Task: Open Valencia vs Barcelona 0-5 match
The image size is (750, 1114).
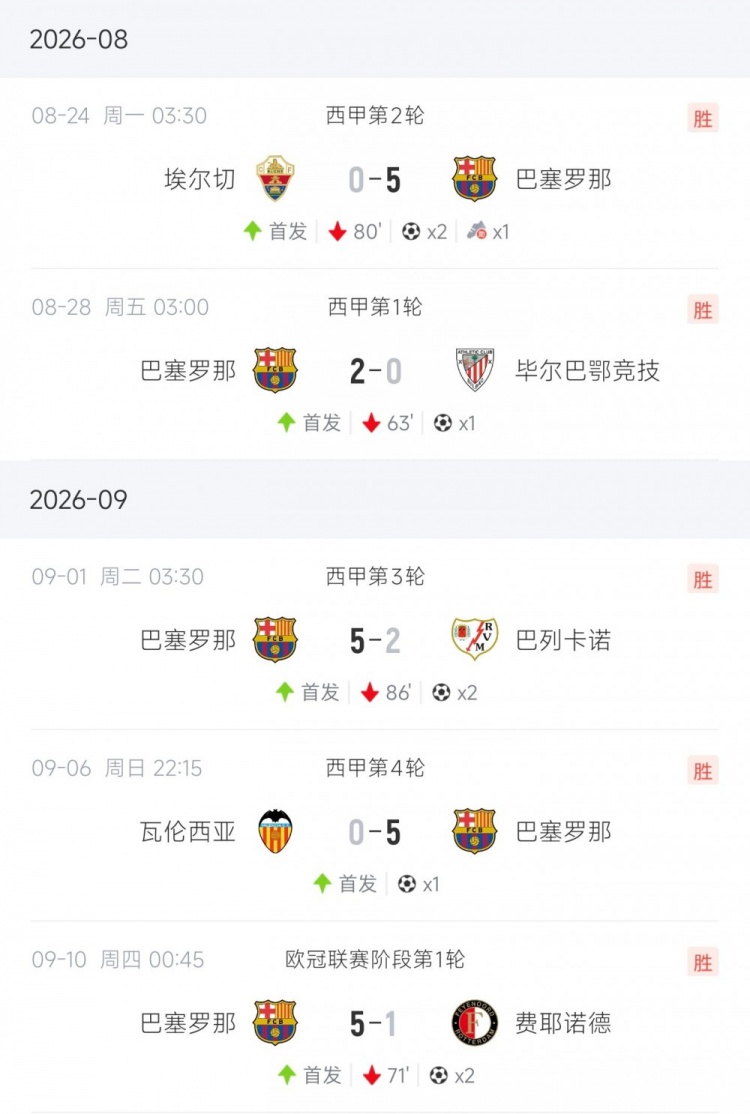Action: [x=375, y=826]
